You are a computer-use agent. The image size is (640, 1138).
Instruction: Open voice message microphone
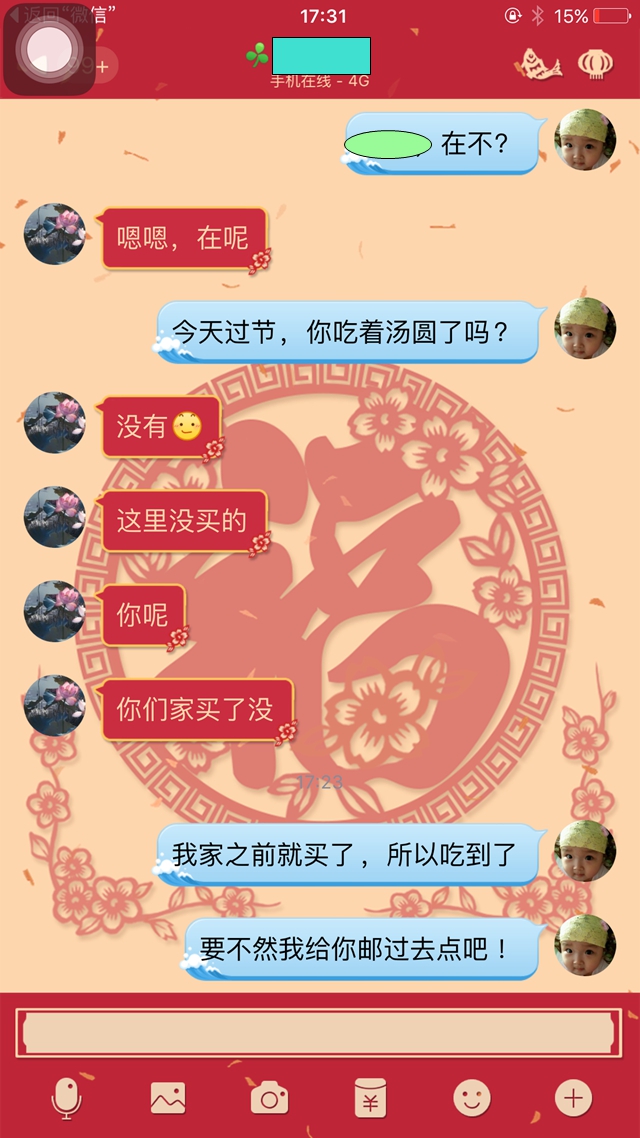67,1098
